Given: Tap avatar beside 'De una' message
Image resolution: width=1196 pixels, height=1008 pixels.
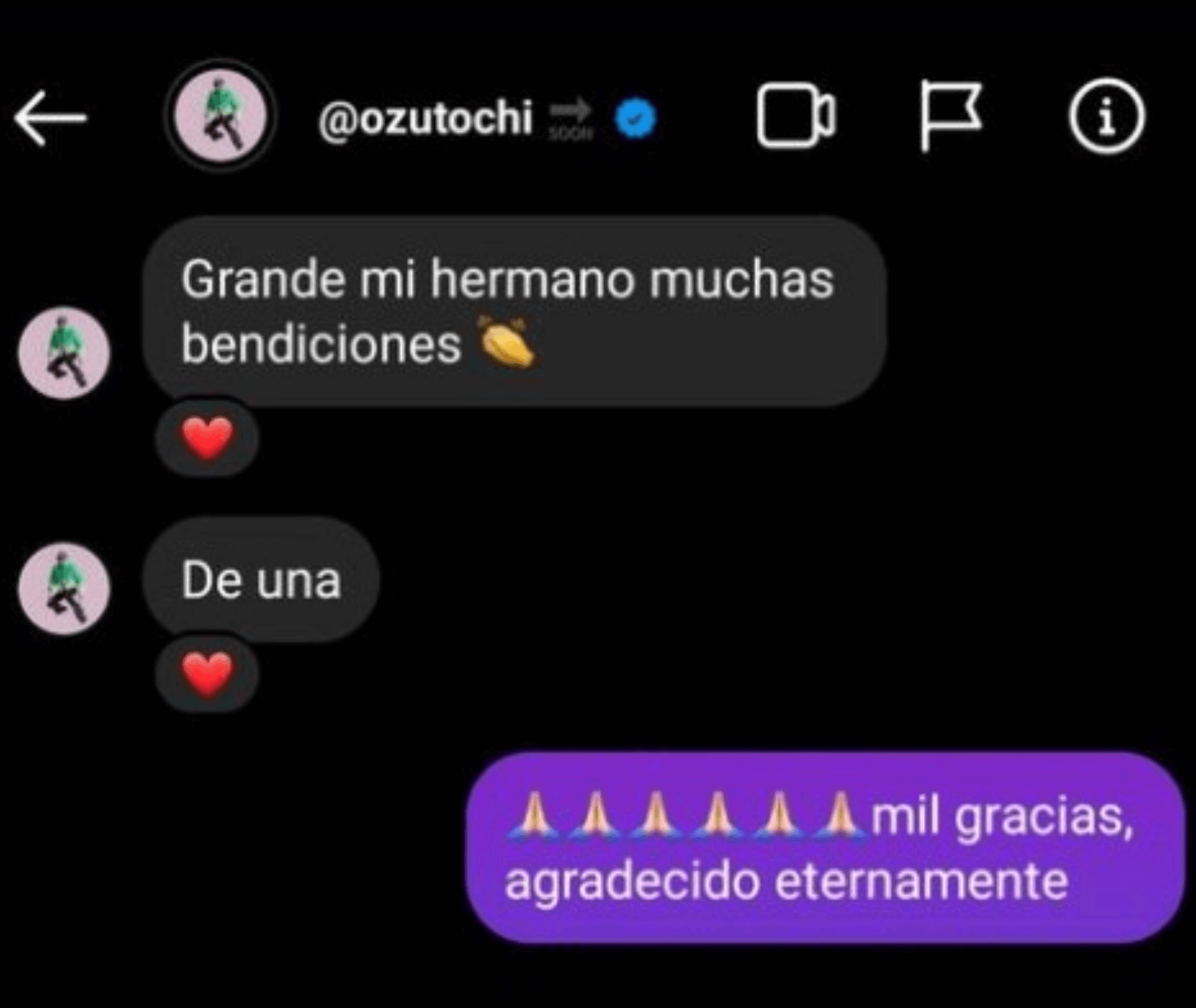Looking at the screenshot, I should [x=64, y=588].
